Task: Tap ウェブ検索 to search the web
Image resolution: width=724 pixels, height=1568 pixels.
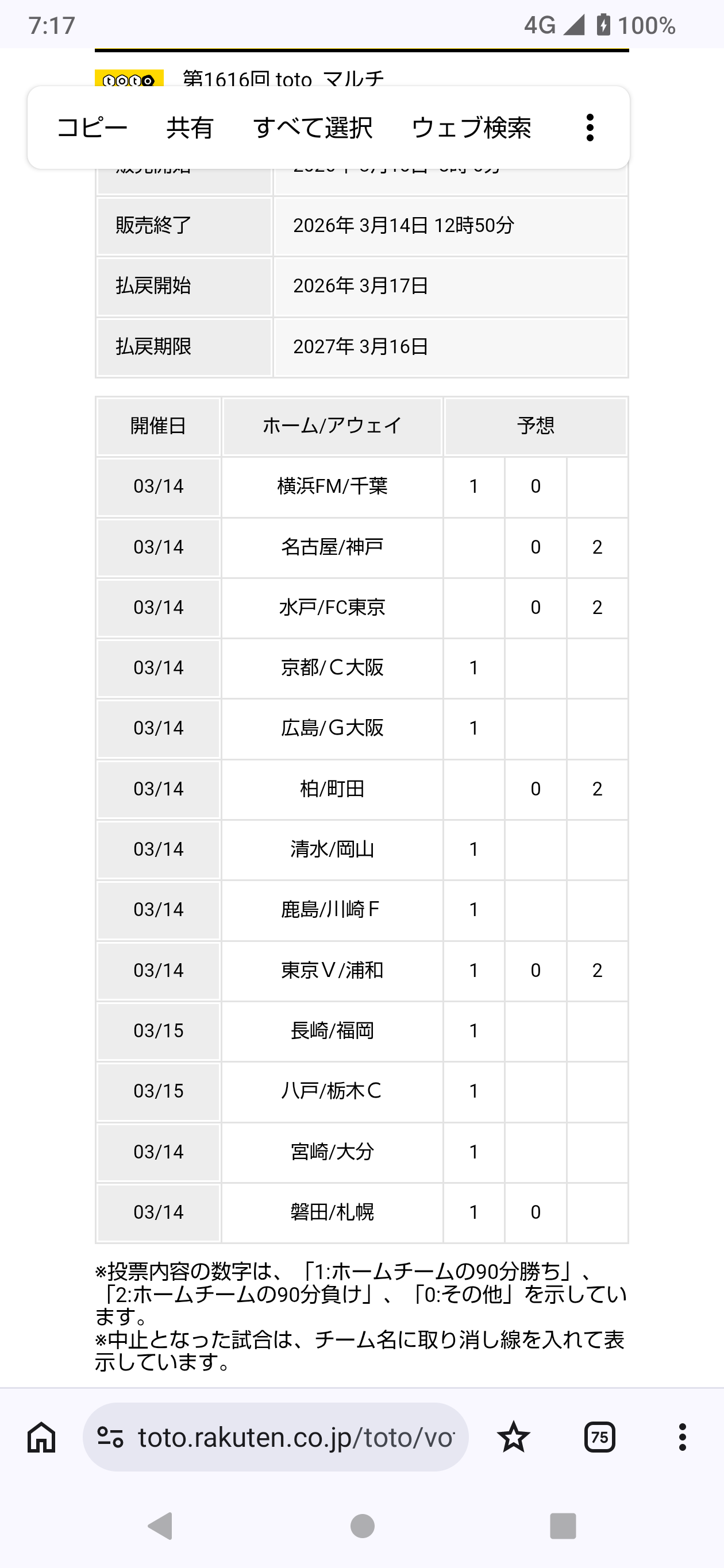Action: point(471,128)
